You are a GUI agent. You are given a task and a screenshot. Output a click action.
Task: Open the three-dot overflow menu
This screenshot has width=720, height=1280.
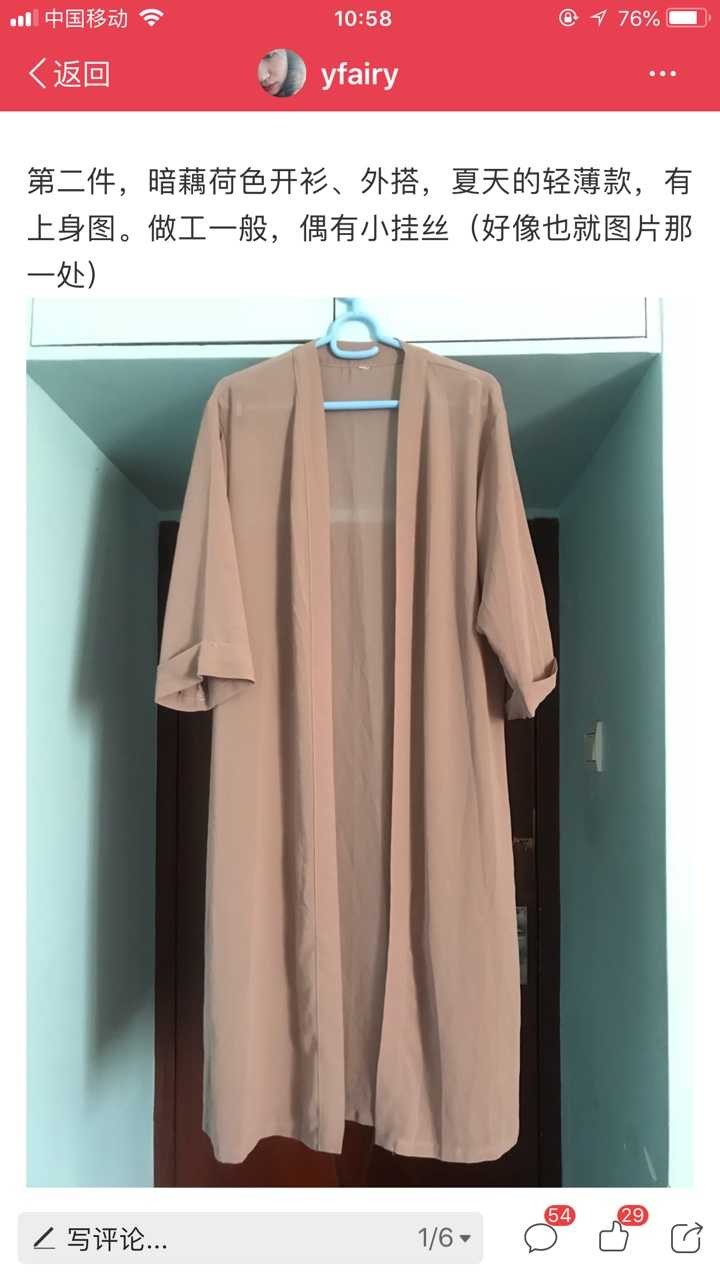[663, 74]
